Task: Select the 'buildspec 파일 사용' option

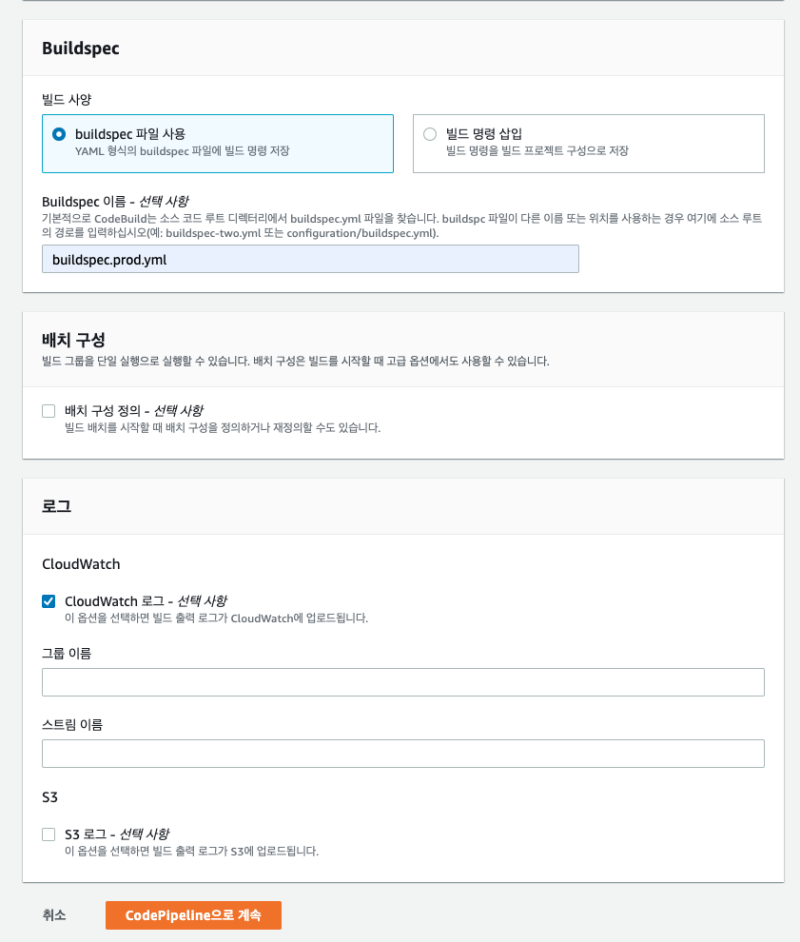Action: point(59,134)
